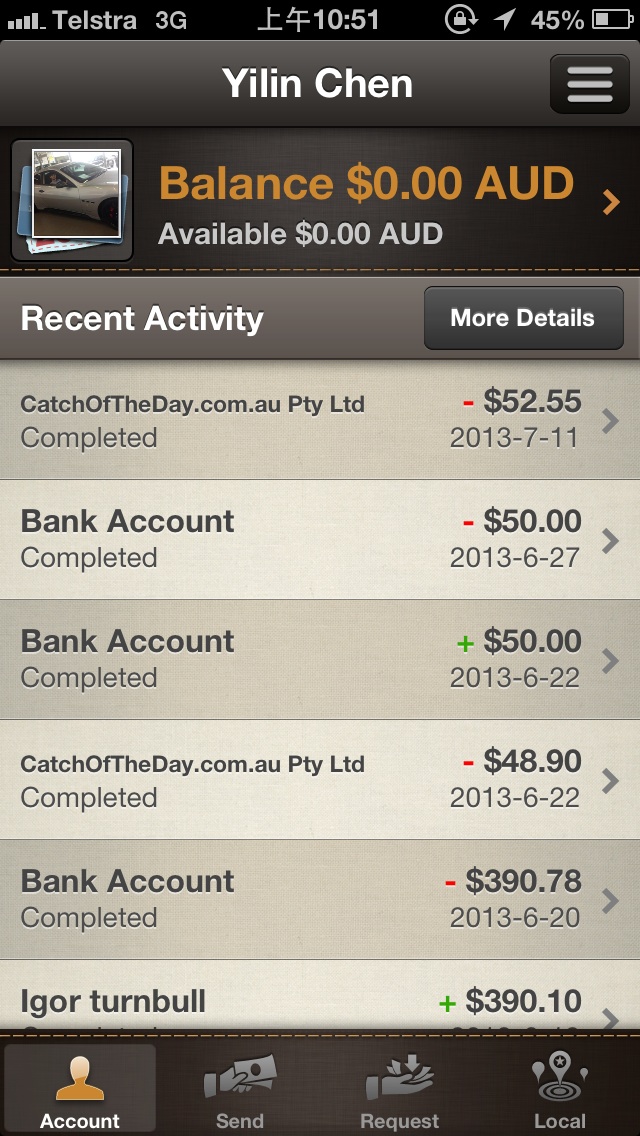Viewport: 640px width, 1136px height.
Task: Open the hamburger menu button
Action: pos(589,84)
